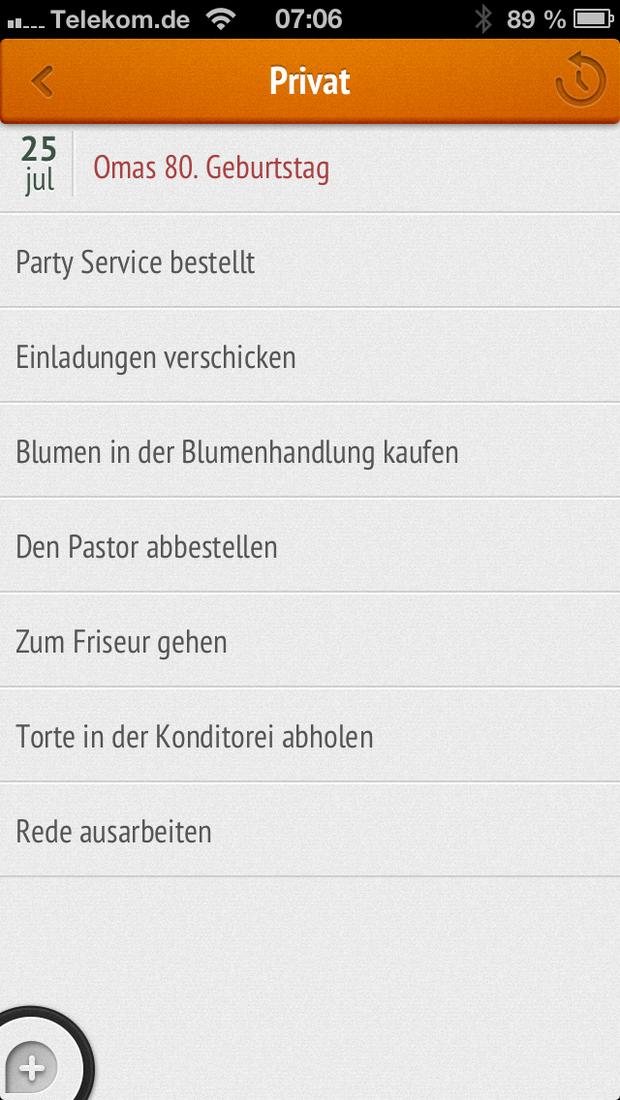
Task: Select the Party Service bestellt task
Action: point(310,261)
